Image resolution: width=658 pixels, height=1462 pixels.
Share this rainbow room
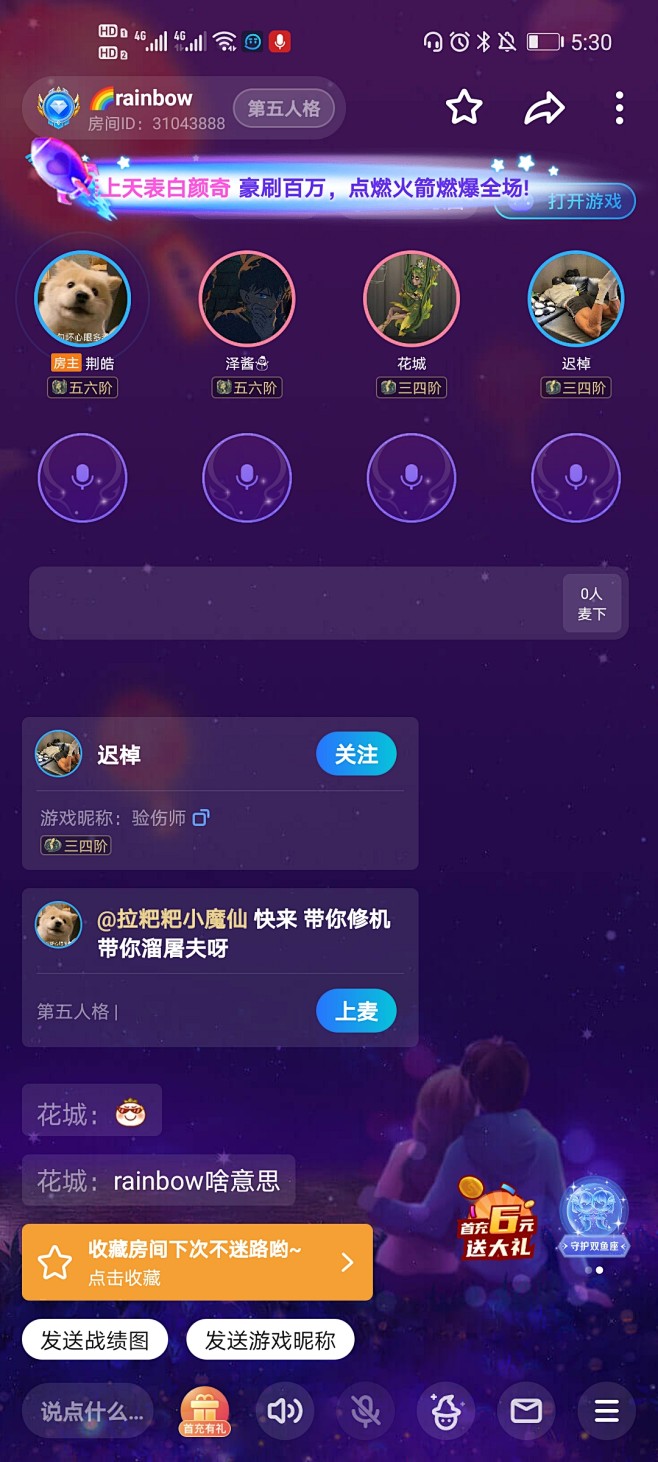[x=544, y=108]
